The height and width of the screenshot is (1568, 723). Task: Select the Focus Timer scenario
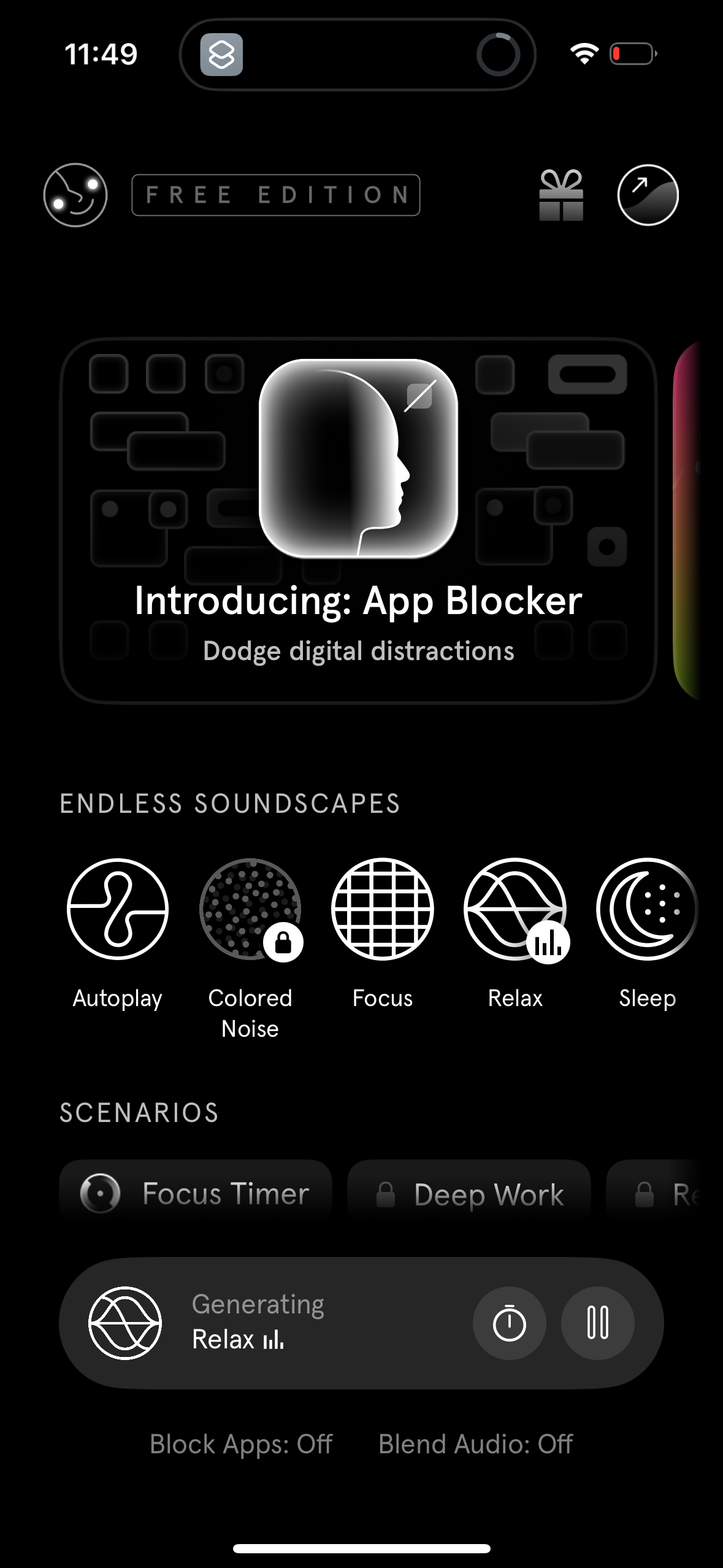click(x=195, y=1193)
